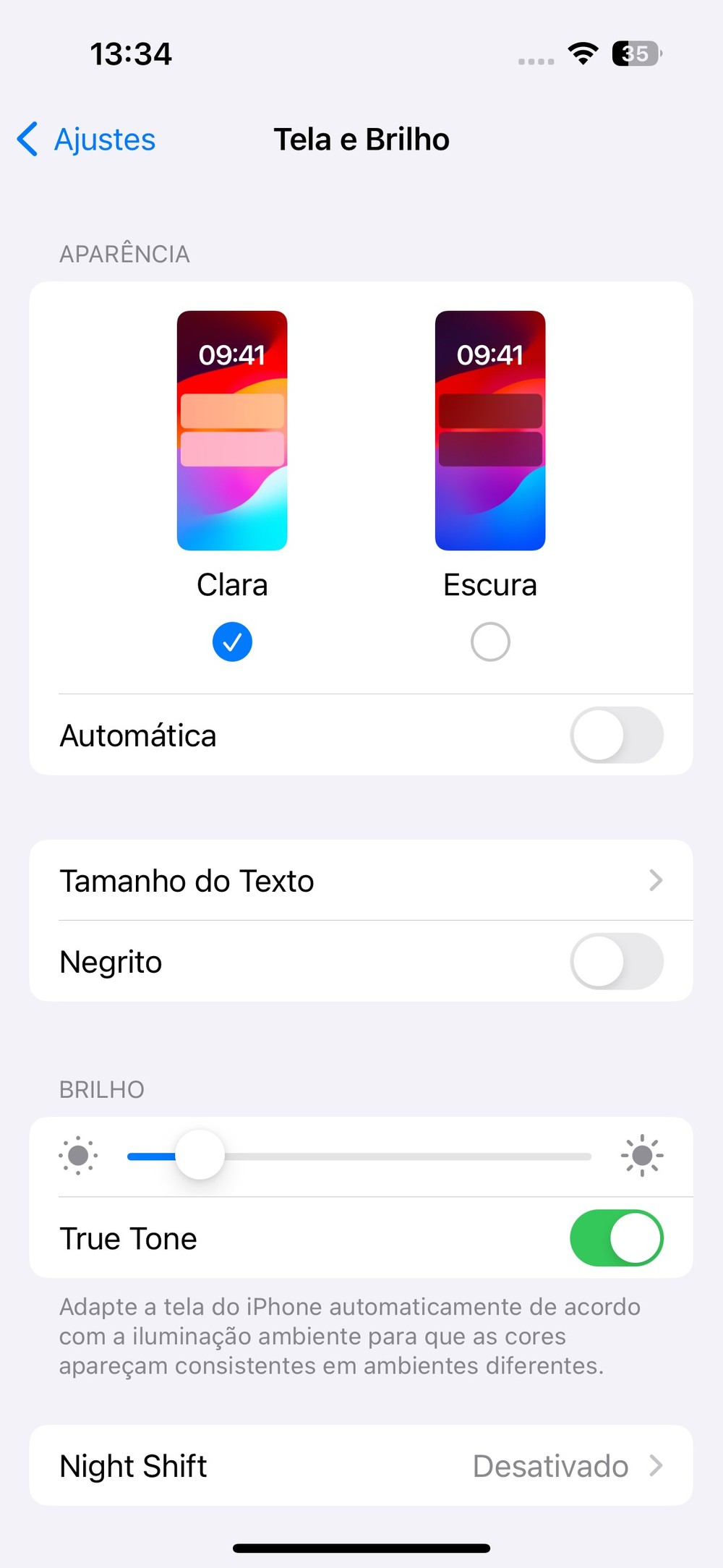Select the Clara appearance radio button
Viewport: 723px width, 1568px height.
[x=232, y=642]
